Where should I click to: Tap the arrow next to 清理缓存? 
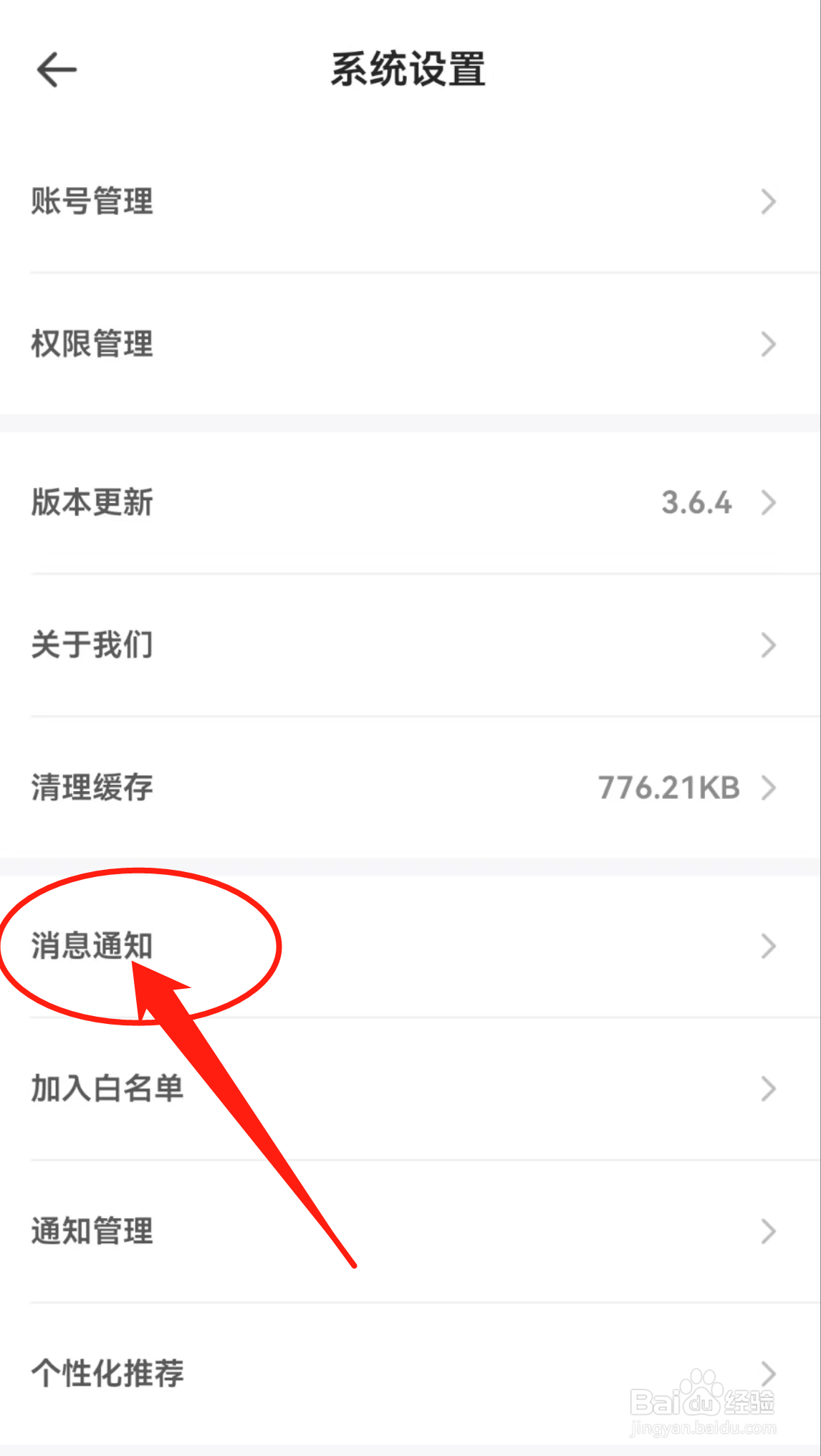click(x=768, y=787)
